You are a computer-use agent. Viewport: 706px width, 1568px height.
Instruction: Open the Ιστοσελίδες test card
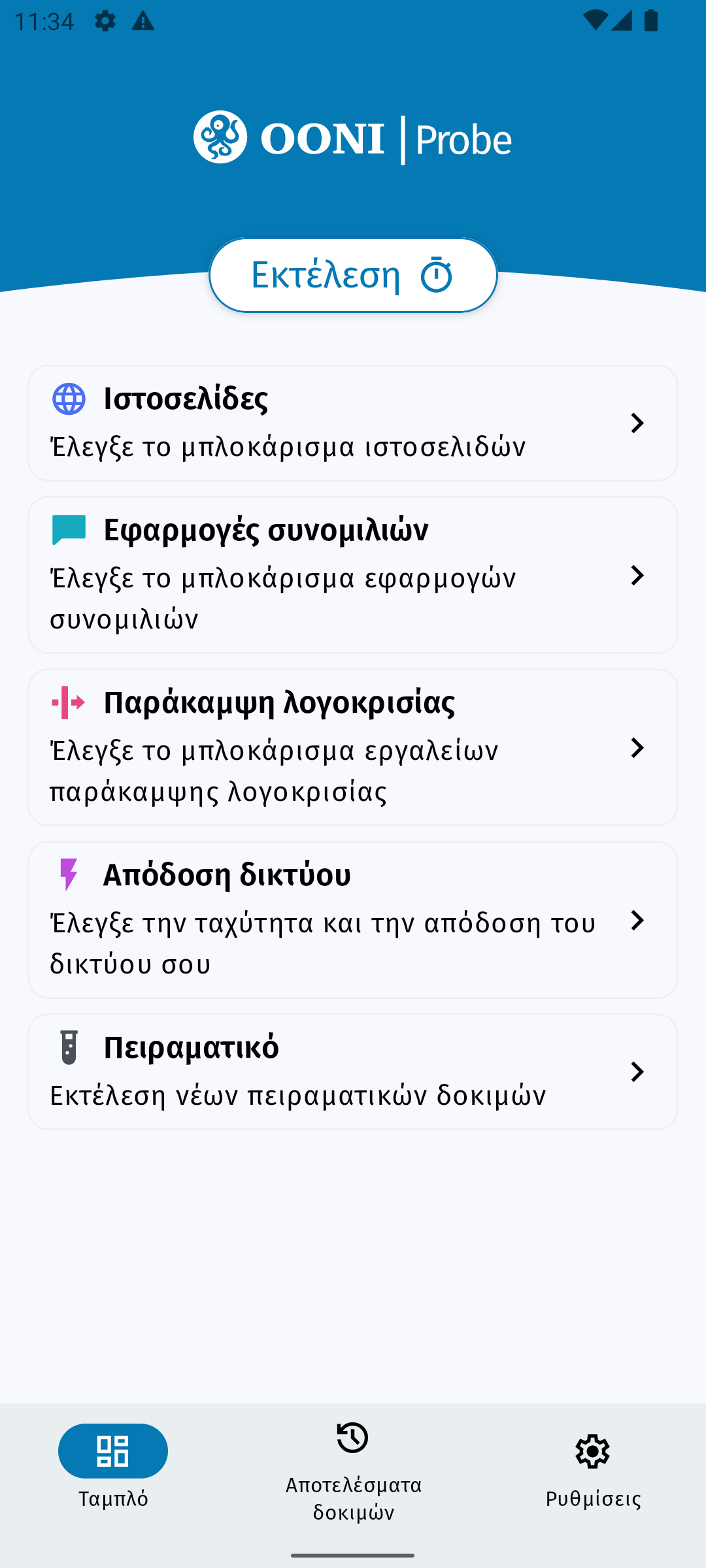click(353, 423)
